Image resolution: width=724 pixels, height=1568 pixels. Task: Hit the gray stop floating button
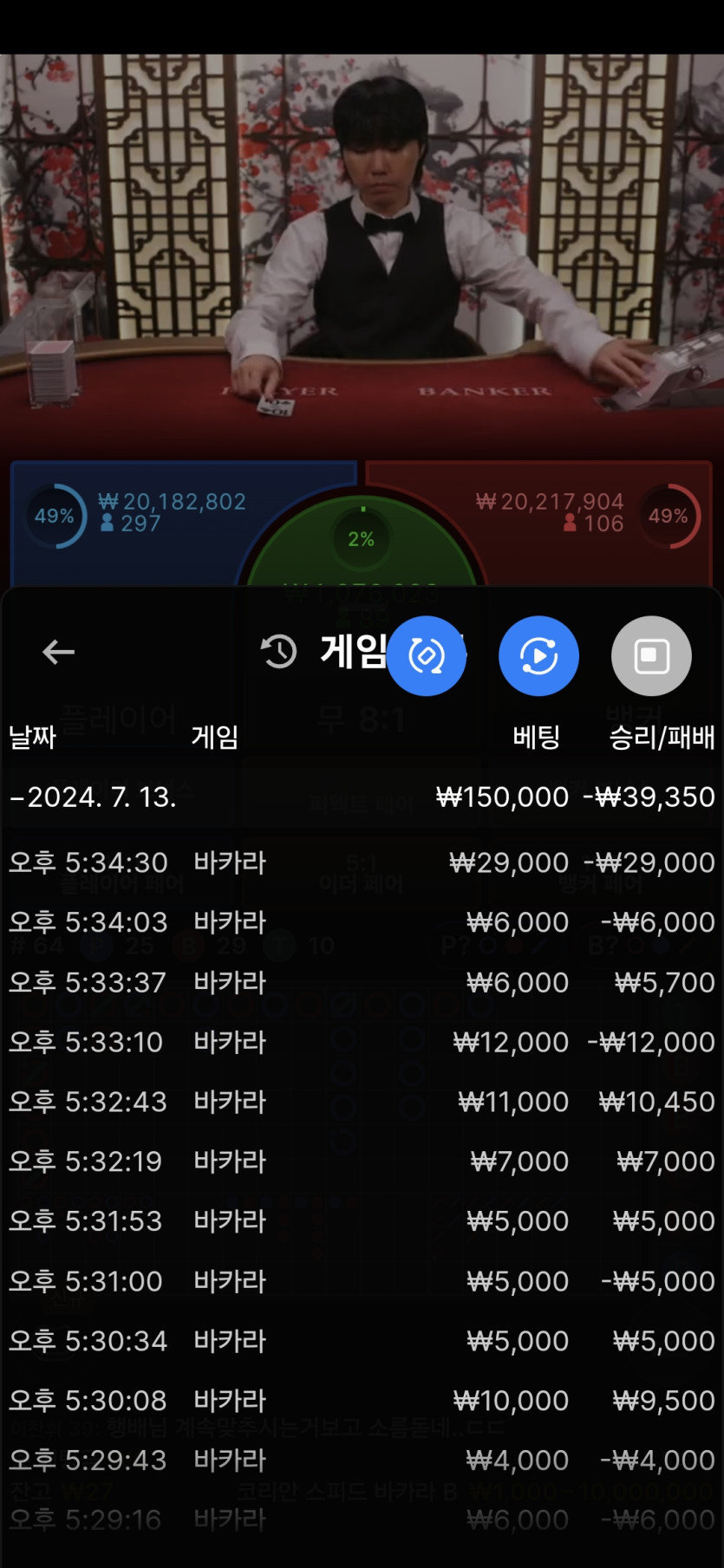(651, 656)
